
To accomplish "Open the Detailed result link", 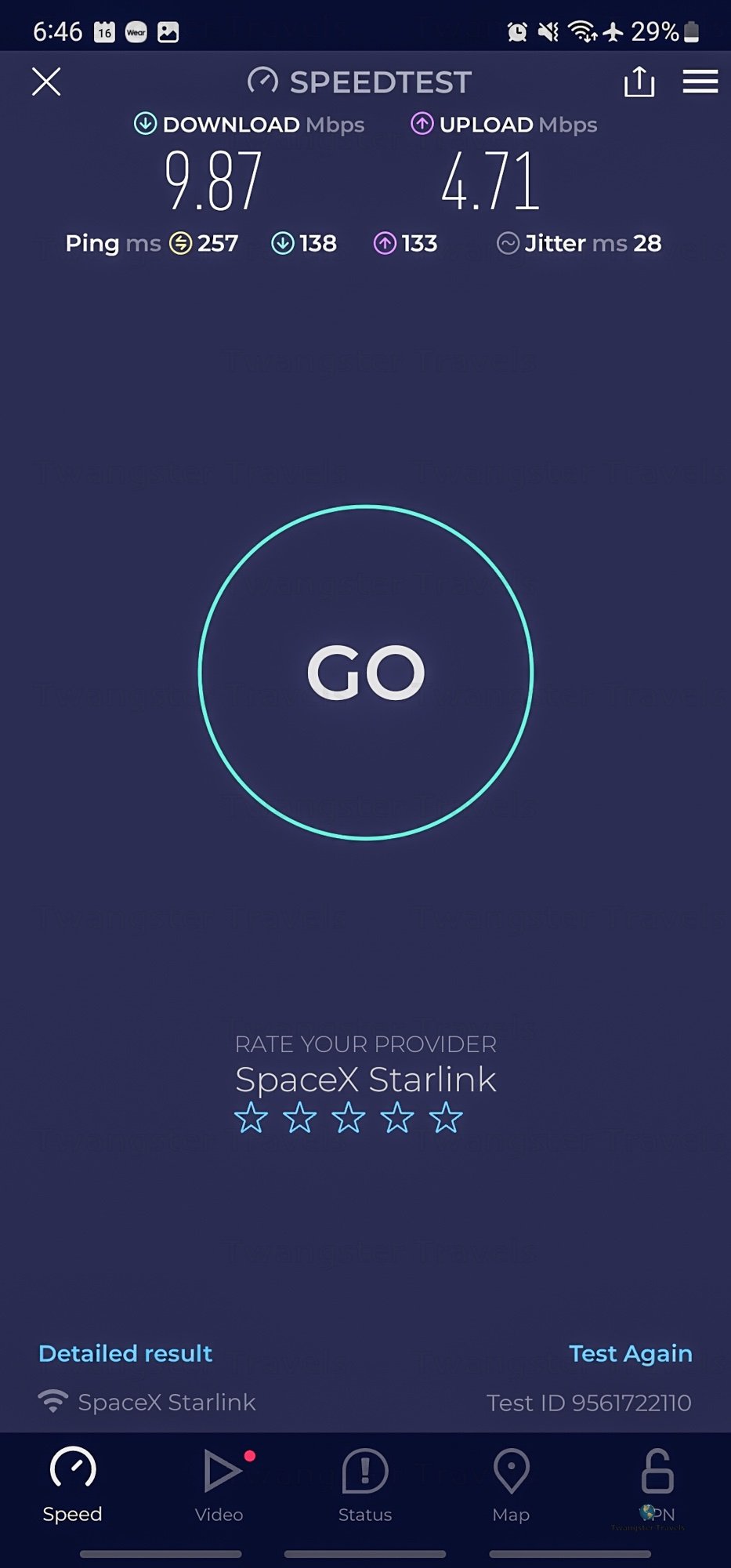I will [x=125, y=1353].
